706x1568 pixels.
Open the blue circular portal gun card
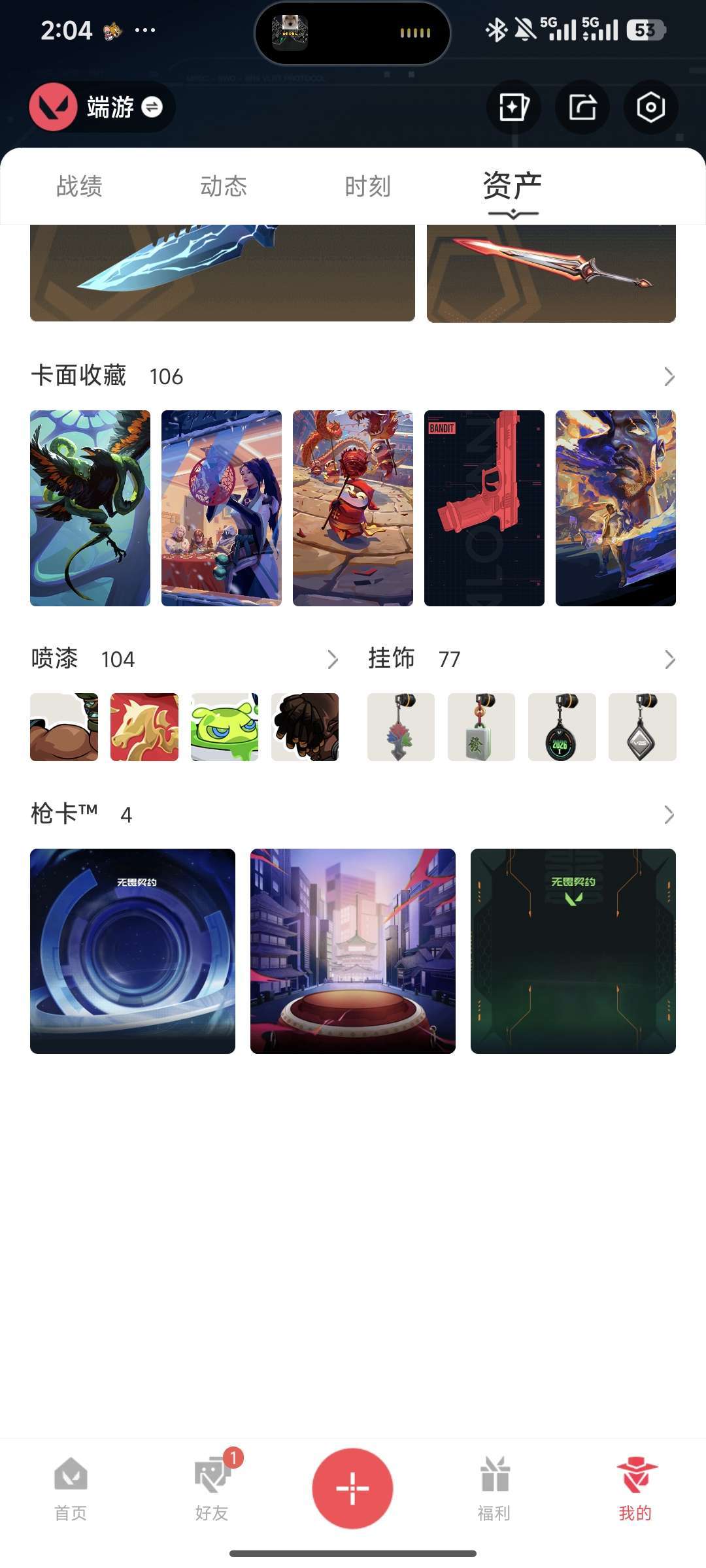click(x=133, y=951)
